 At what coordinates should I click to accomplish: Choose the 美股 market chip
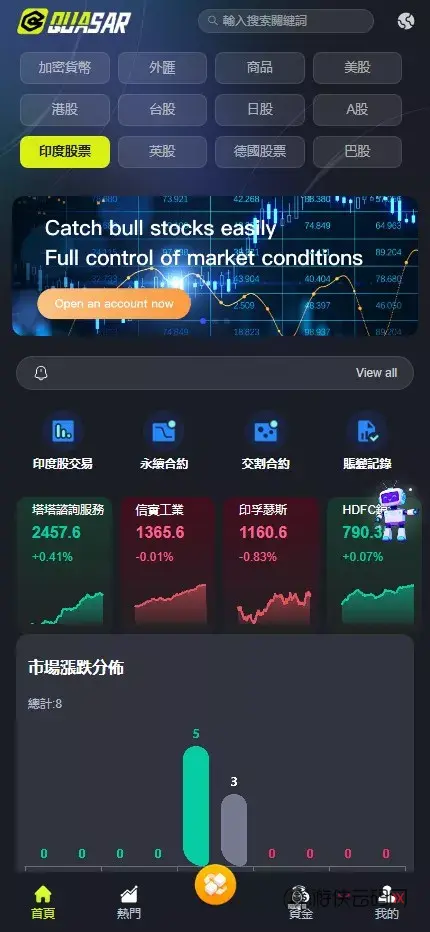[357, 68]
